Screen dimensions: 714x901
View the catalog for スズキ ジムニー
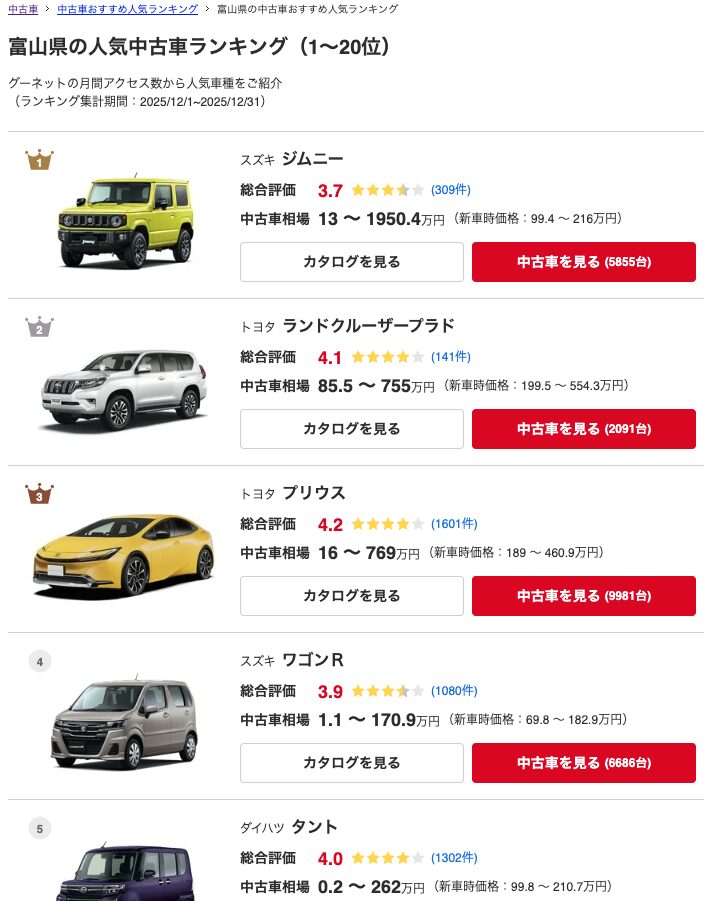pos(351,262)
